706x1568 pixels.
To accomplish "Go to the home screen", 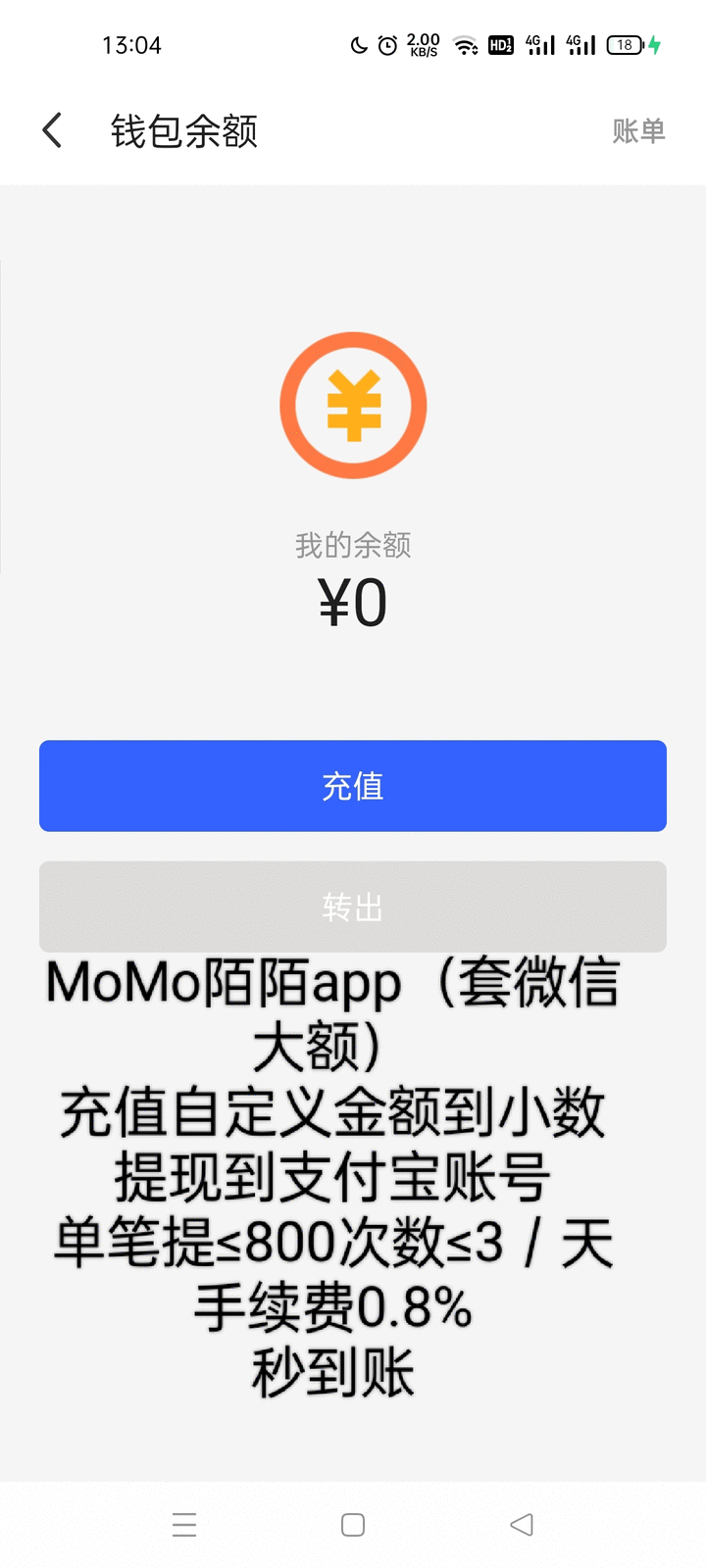I will coord(353,1525).
